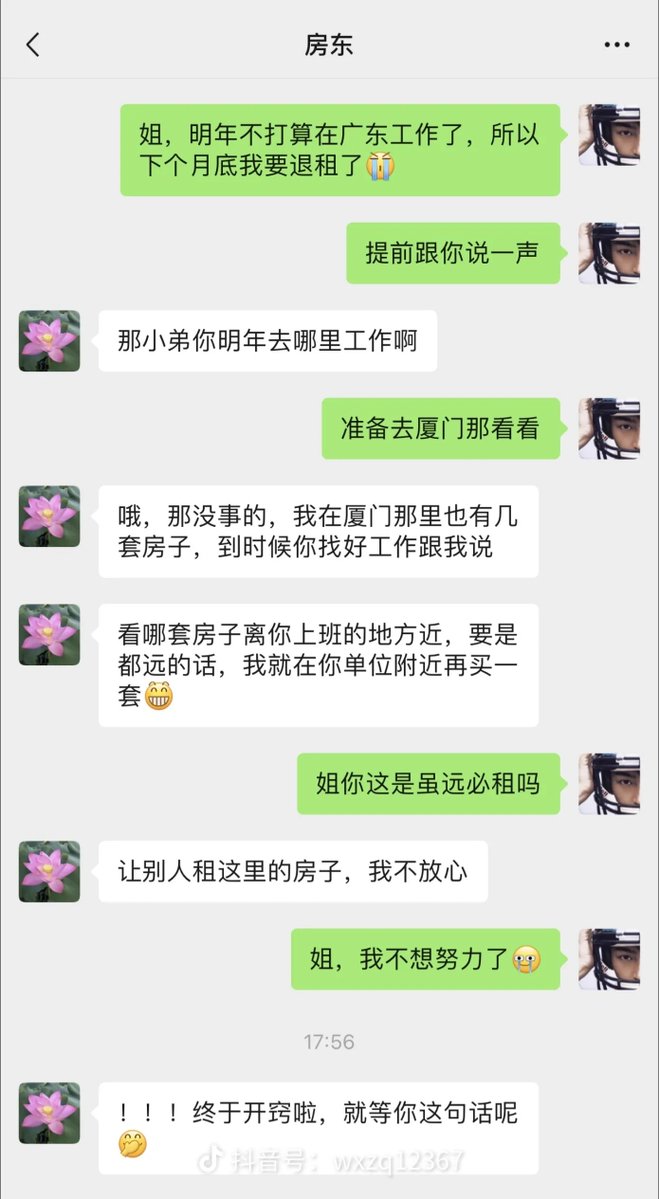The height and width of the screenshot is (1199, 659).
Task: Open the three-dot chat options menu
Action: 617,45
